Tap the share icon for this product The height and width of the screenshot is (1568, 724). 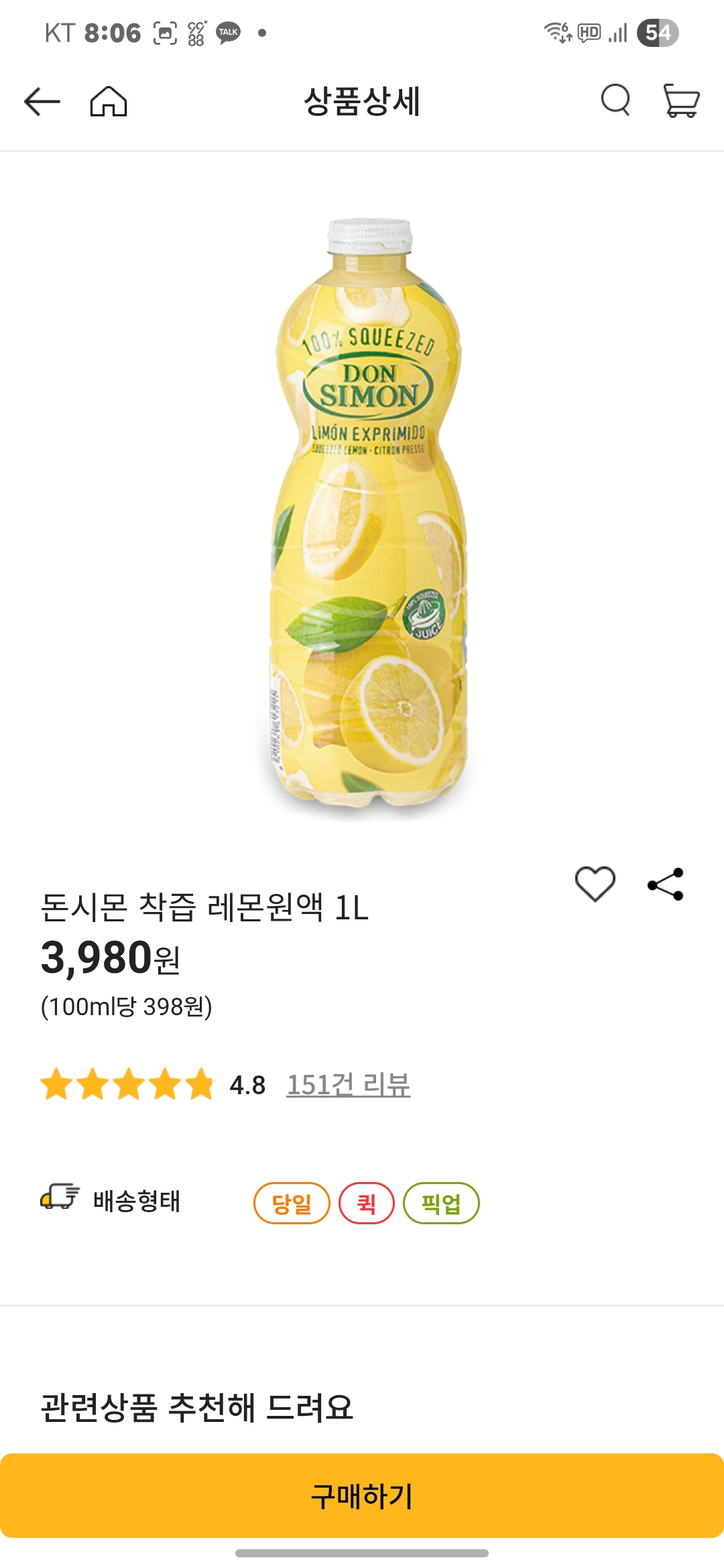pos(664,883)
